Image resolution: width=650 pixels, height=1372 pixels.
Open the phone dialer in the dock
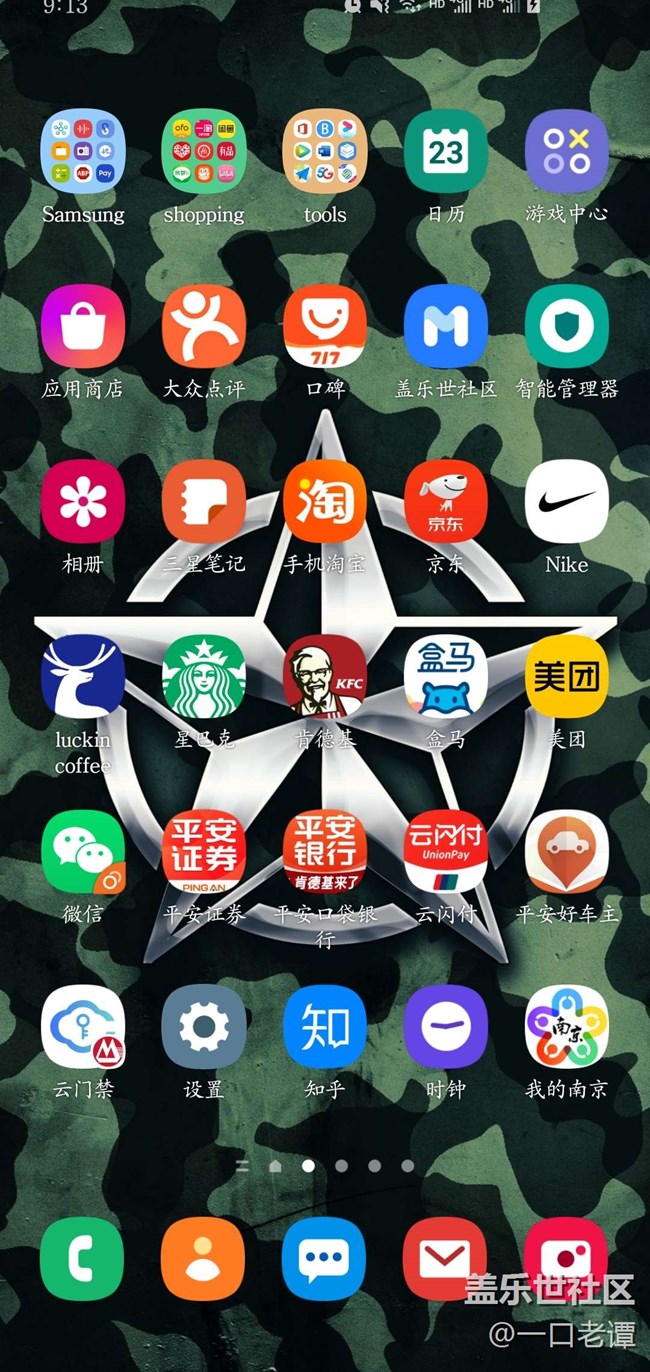tap(83, 1258)
